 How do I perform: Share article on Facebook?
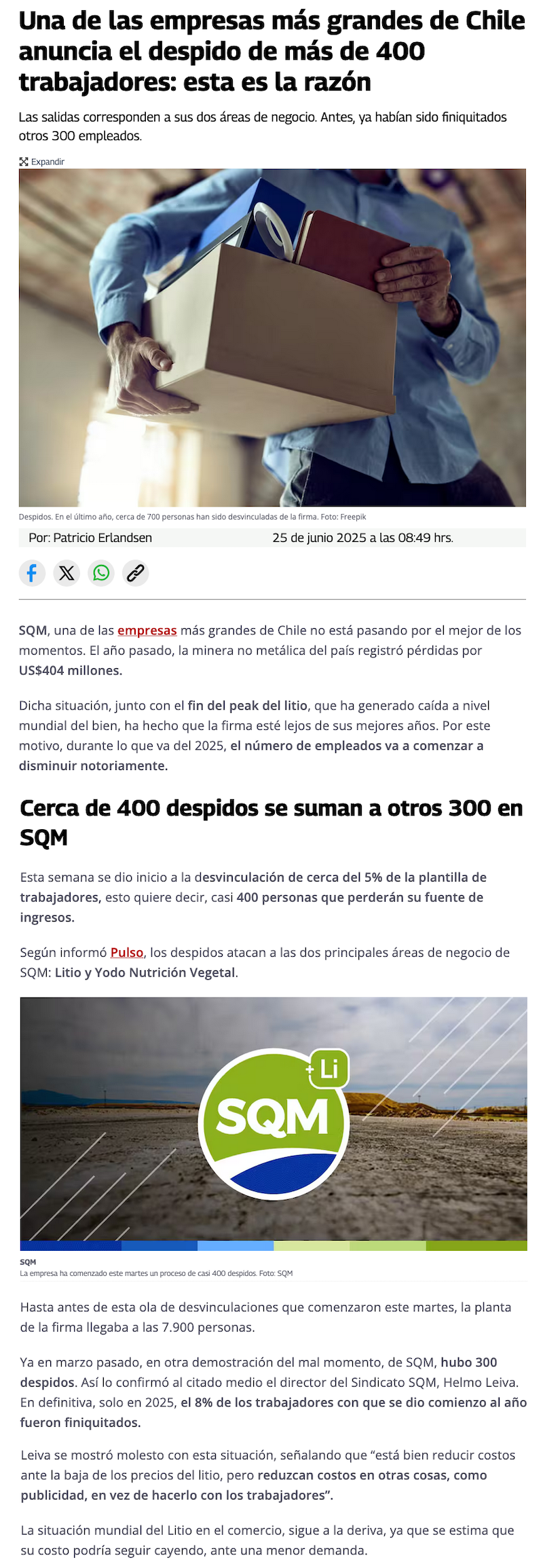[x=32, y=573]
